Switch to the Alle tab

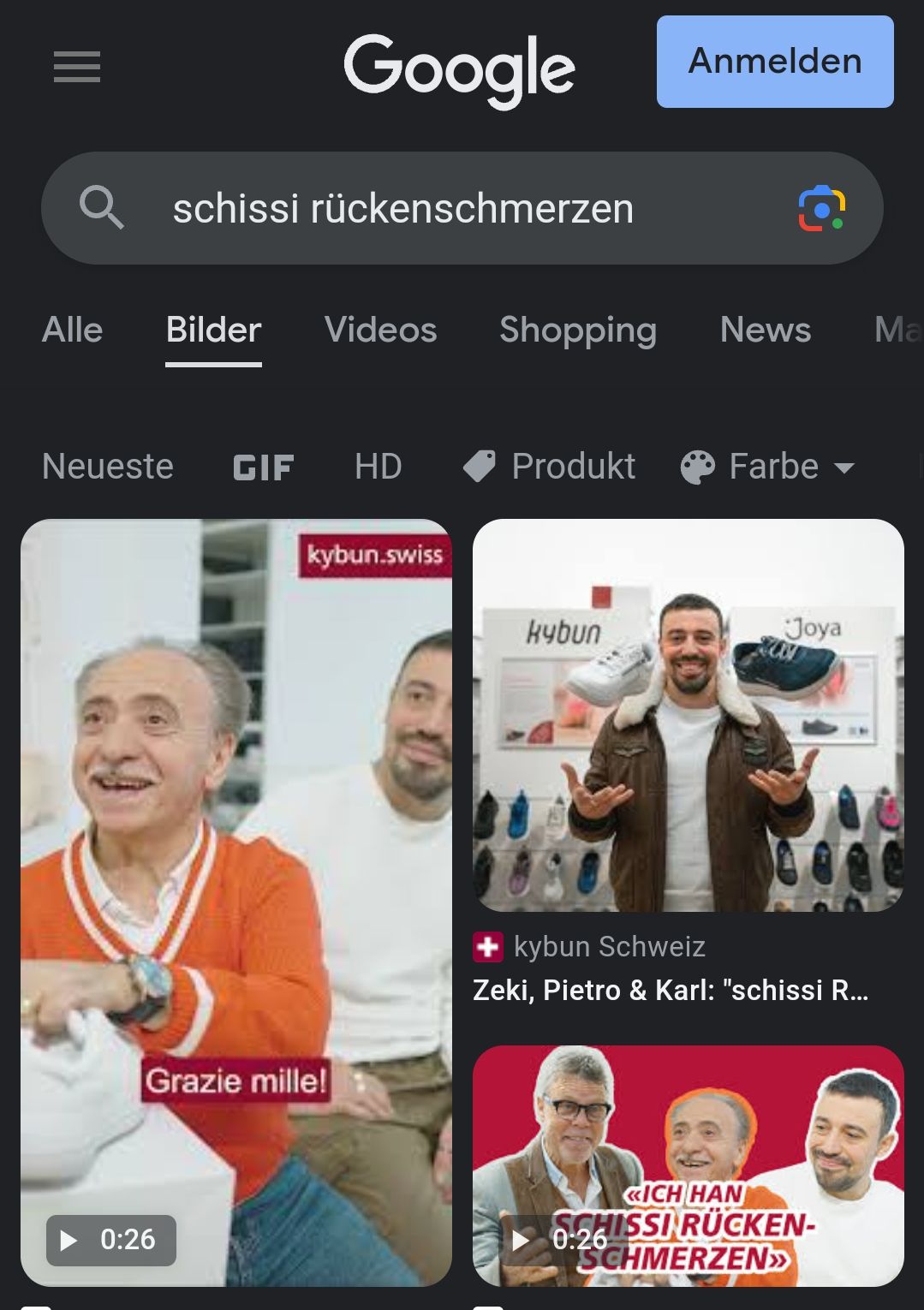(x=72, y=330)
